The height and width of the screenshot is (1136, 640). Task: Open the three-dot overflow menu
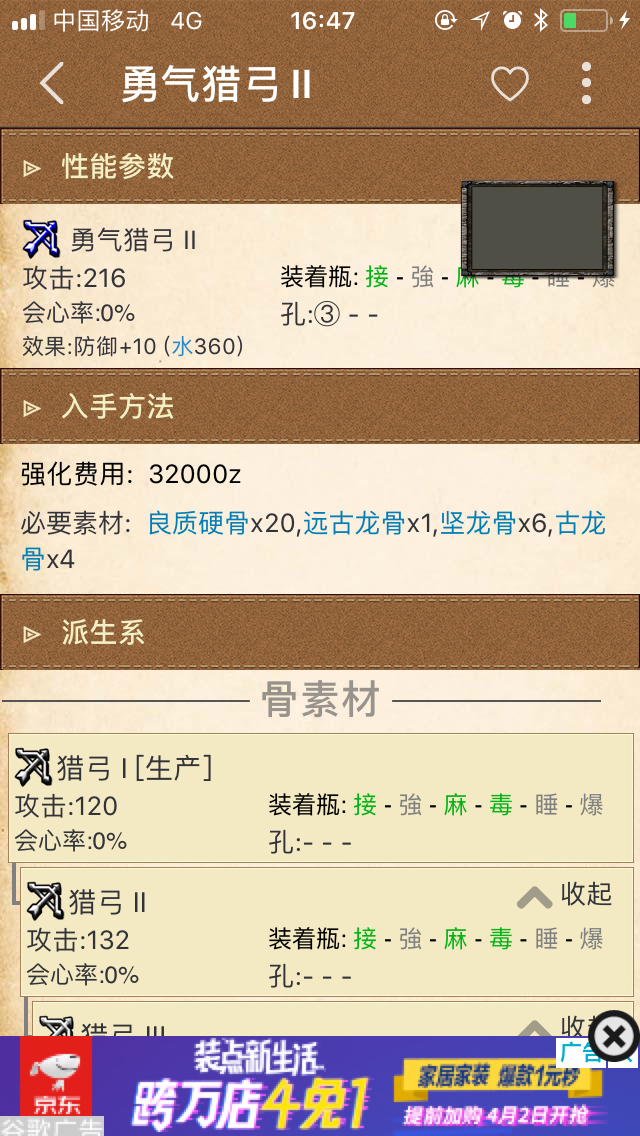pyautogui.click(x=586, y=84)
